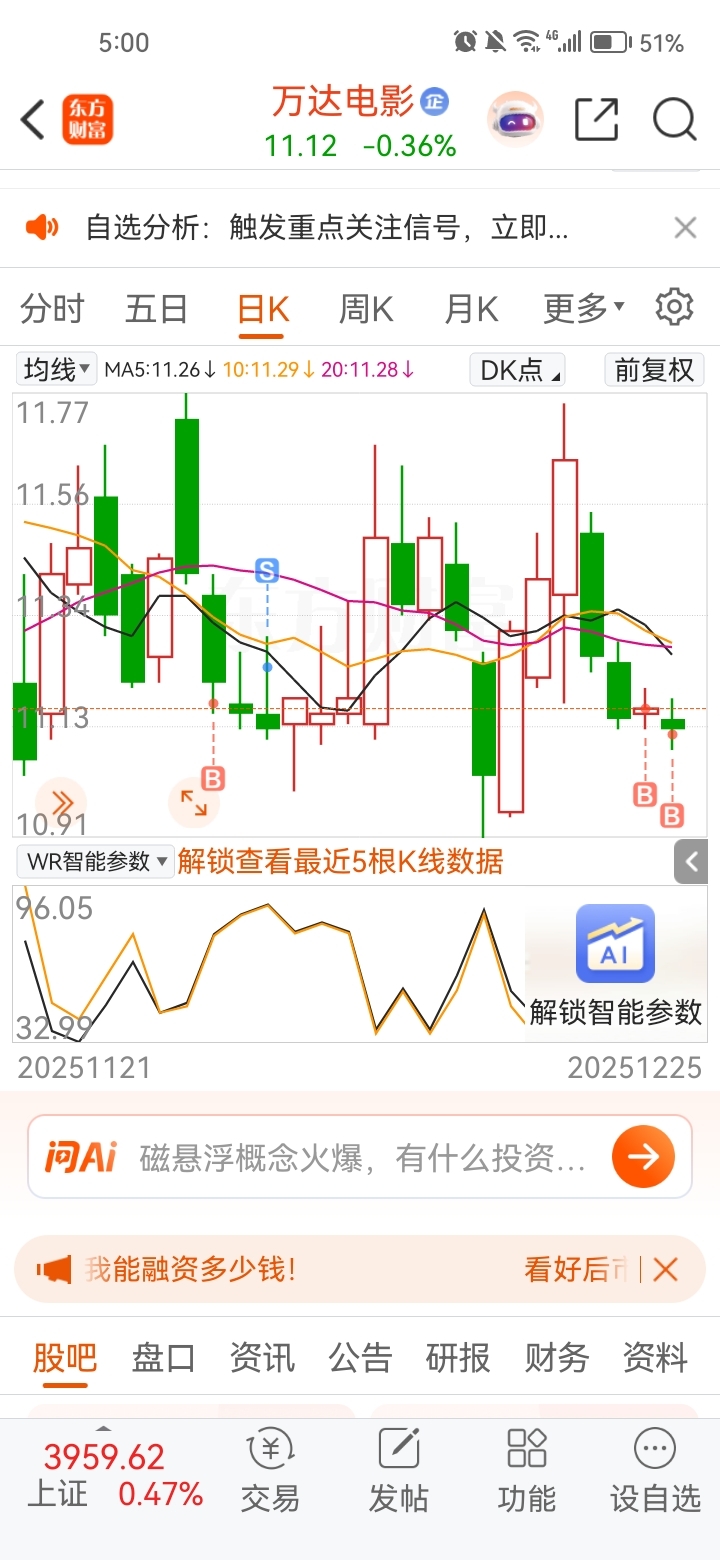Image resolution: width=720 pixels, height=1560 pixels.
Task: Expand the 更多 chart period dropdown
Action: coord(583,308)
